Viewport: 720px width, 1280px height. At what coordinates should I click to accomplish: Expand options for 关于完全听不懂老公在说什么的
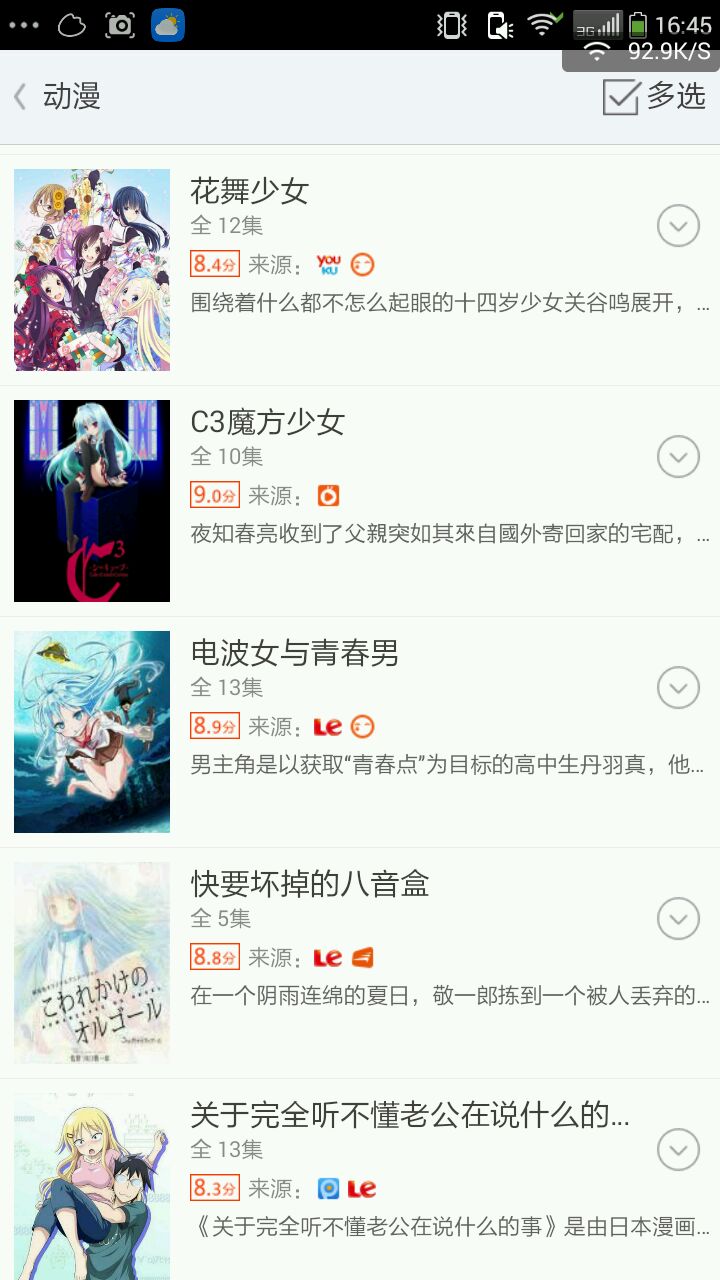pos(678,1150)
